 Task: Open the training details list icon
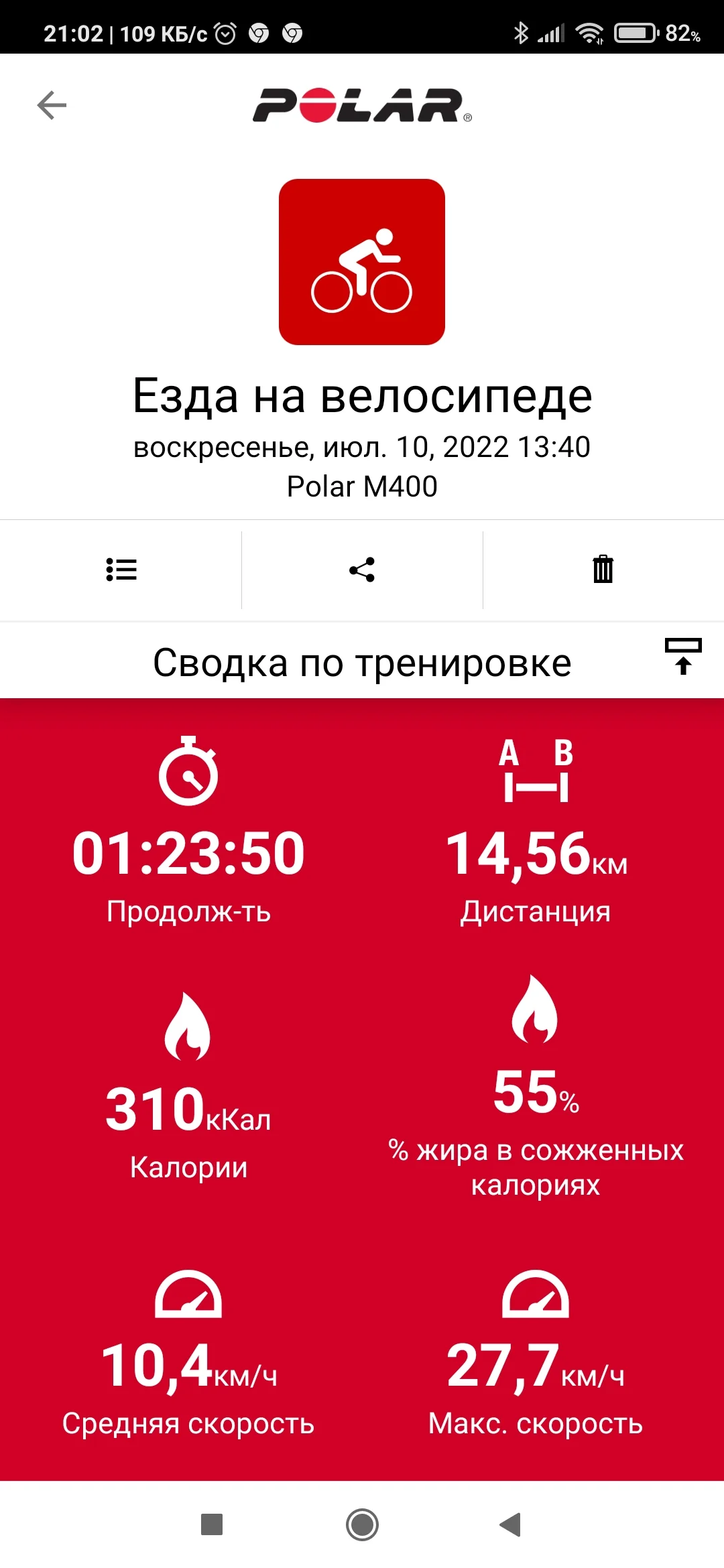point(121,570)
